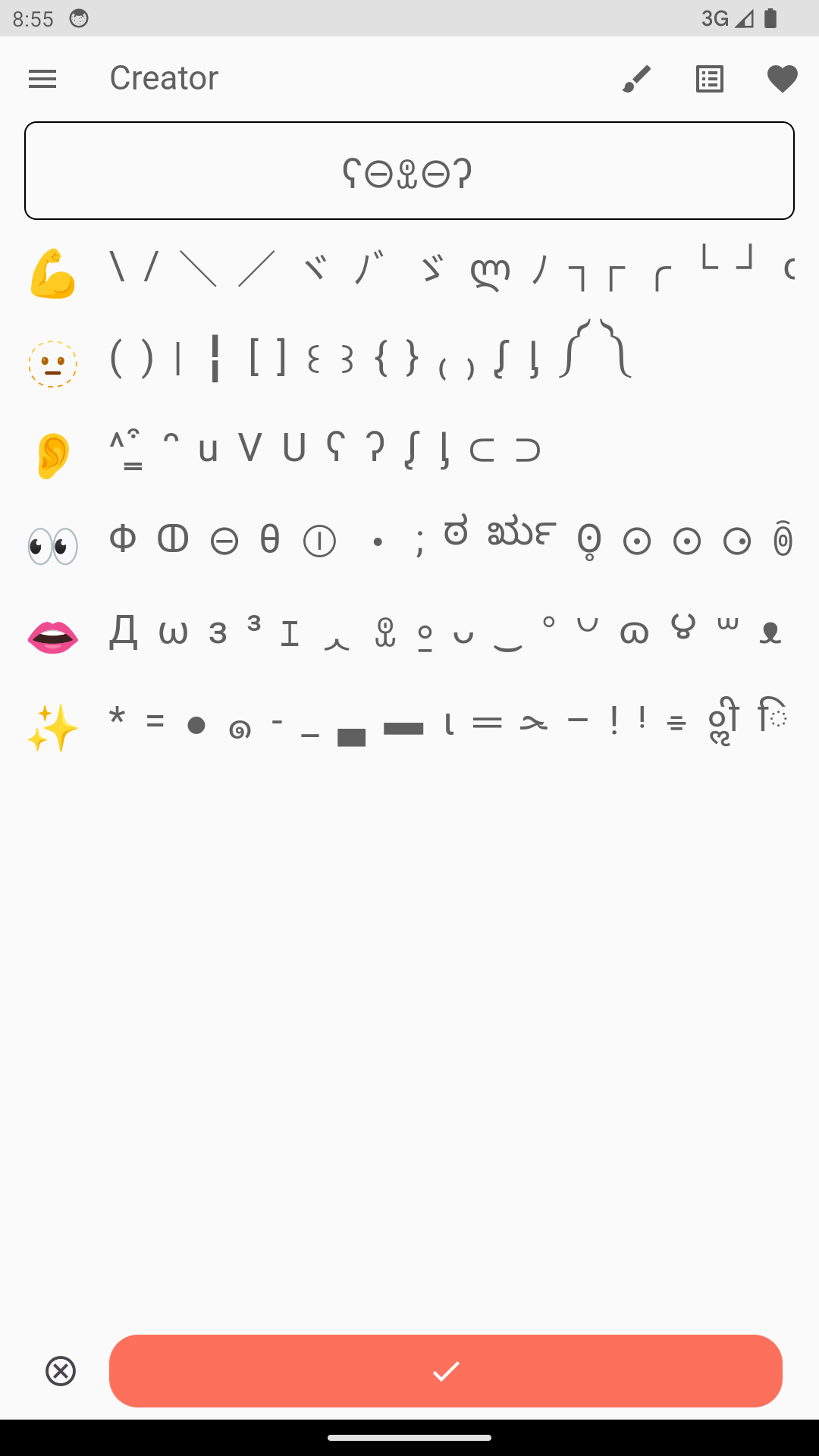This screenshot has height=1456, width=819.
Task: Open favorites with the heart icon
Action: pyautogui.click(x=782, y=79)
